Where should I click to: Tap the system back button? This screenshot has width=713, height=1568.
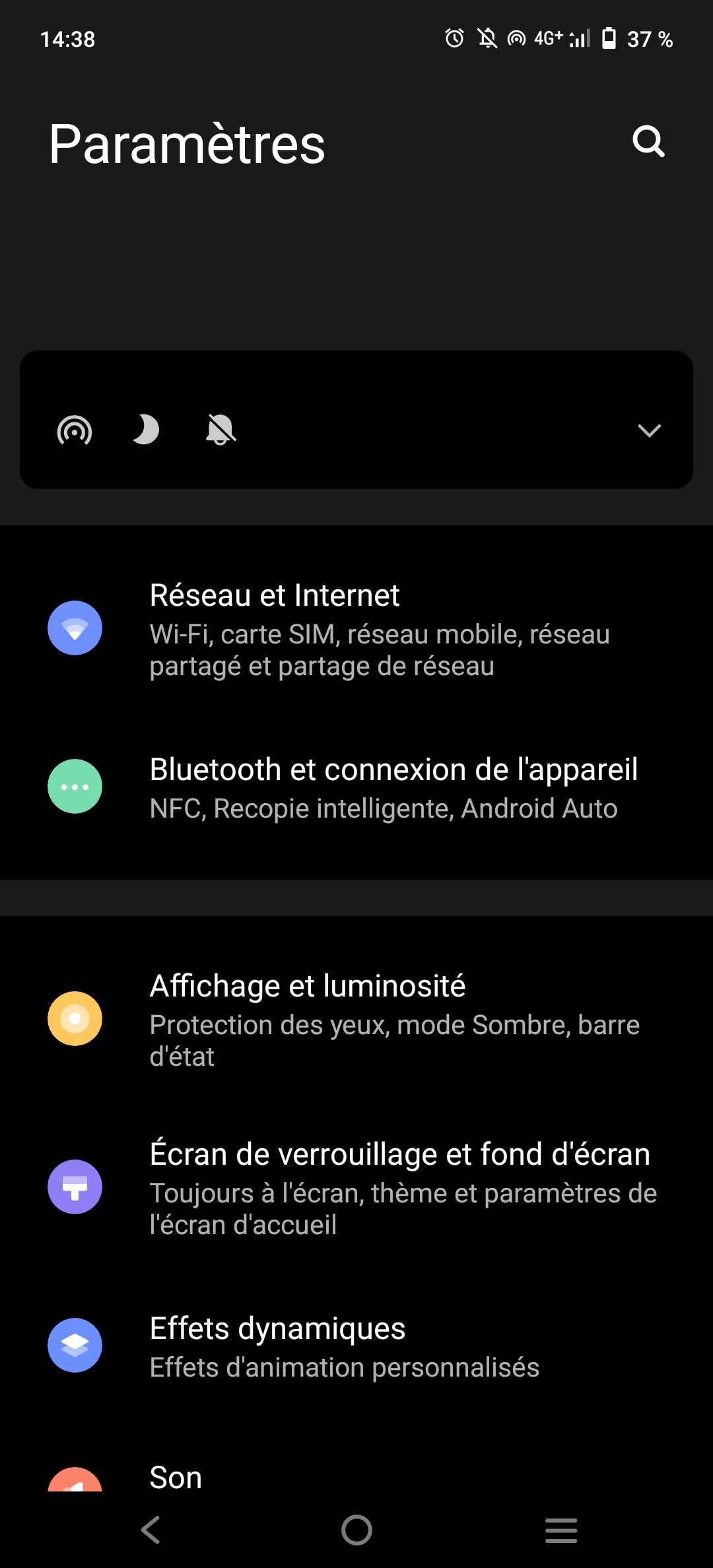(x=151, y=1529)
